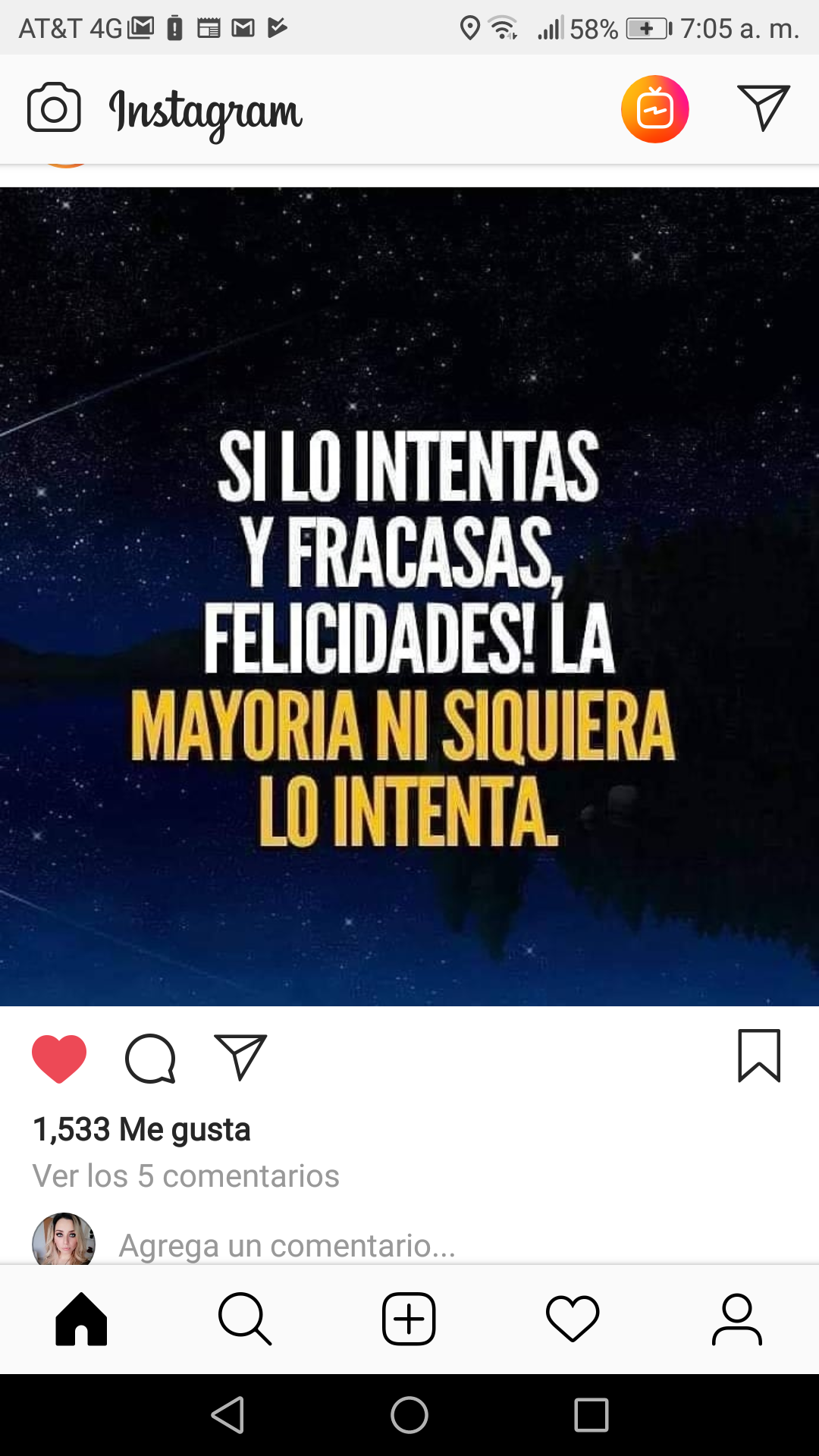Save the post with the bookmark icon
This screenshot has height=1456, width=819.
(x=758, y=1055)
